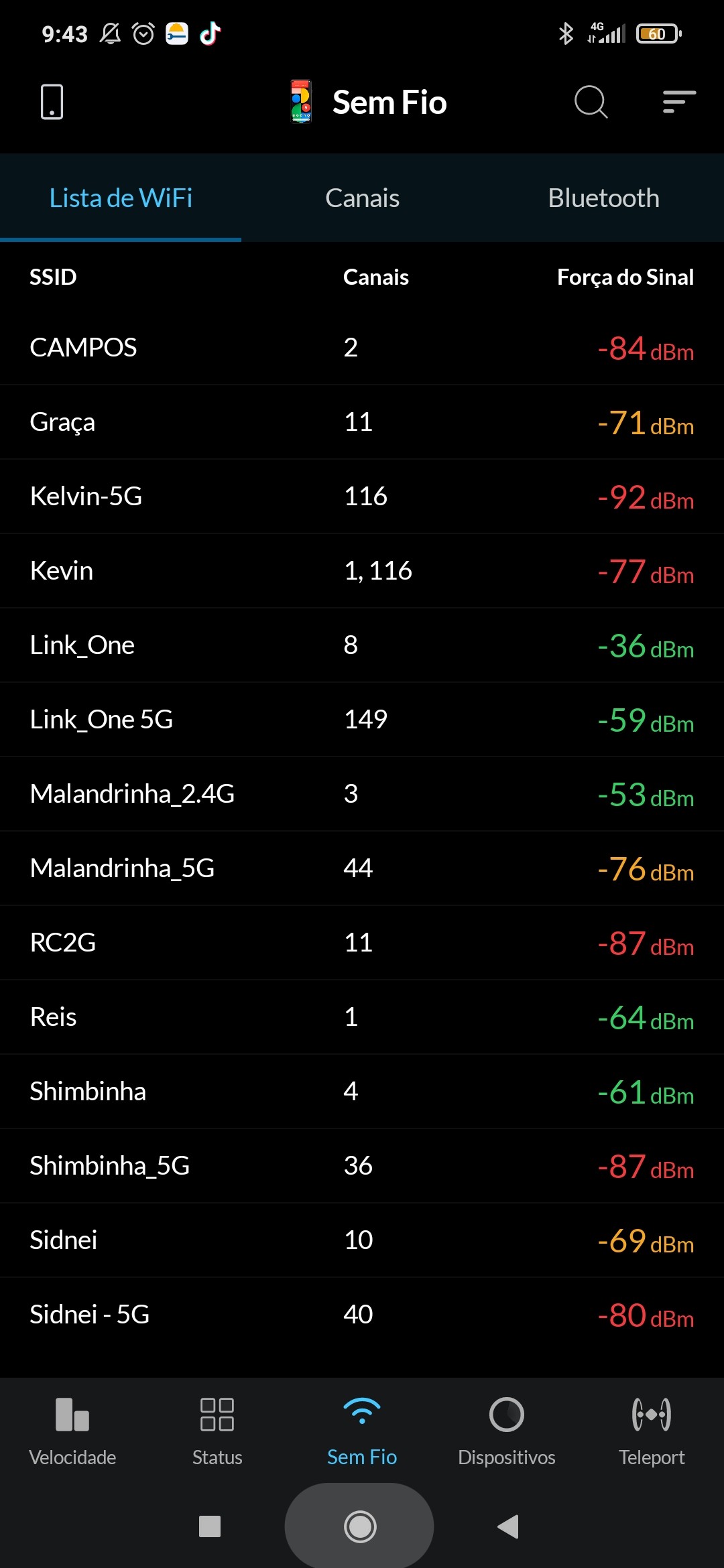Open the sort and filter menu
724x1568 pixels.
coord(678,102)
